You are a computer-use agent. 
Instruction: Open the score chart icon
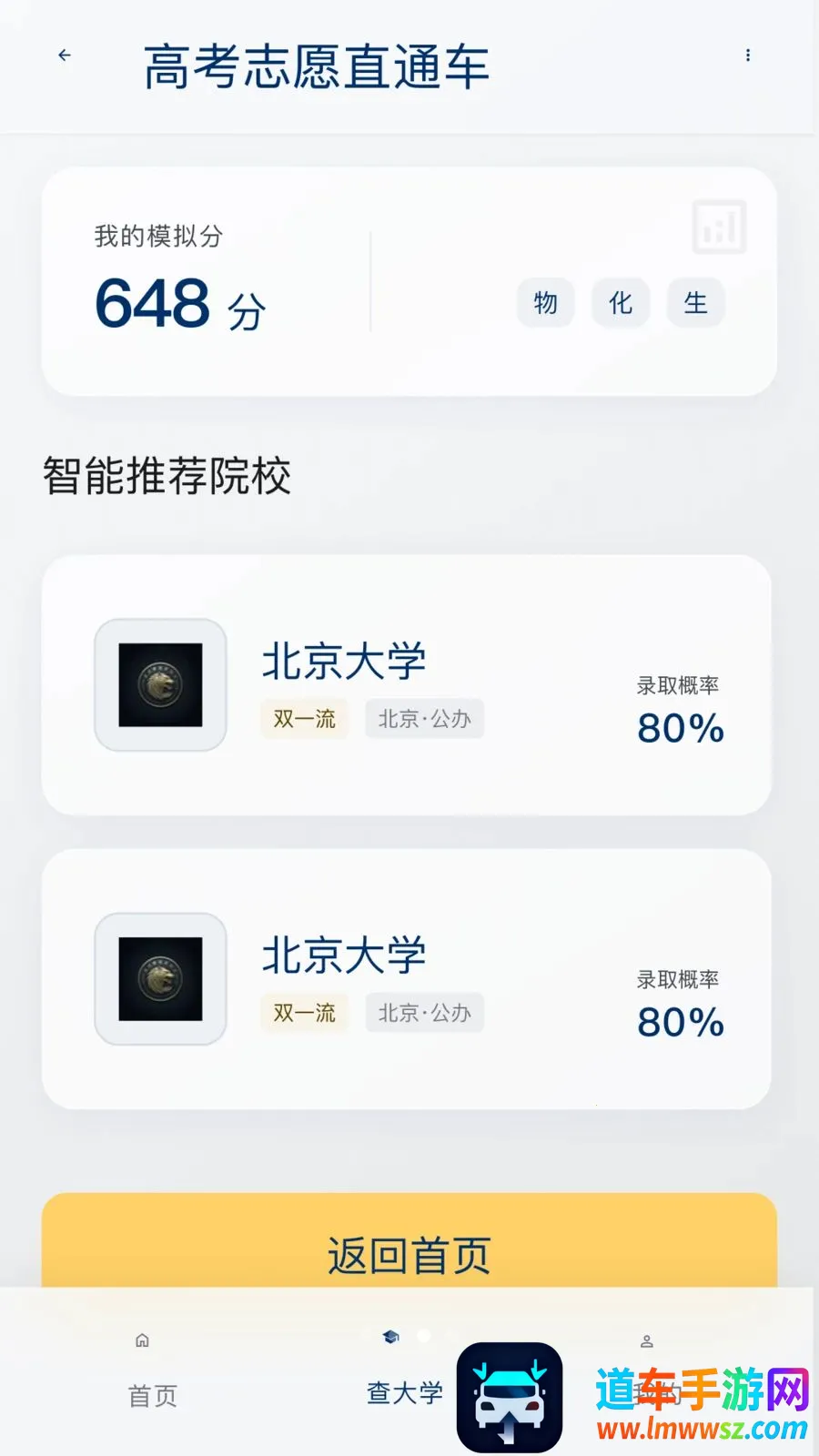[720, 227]
